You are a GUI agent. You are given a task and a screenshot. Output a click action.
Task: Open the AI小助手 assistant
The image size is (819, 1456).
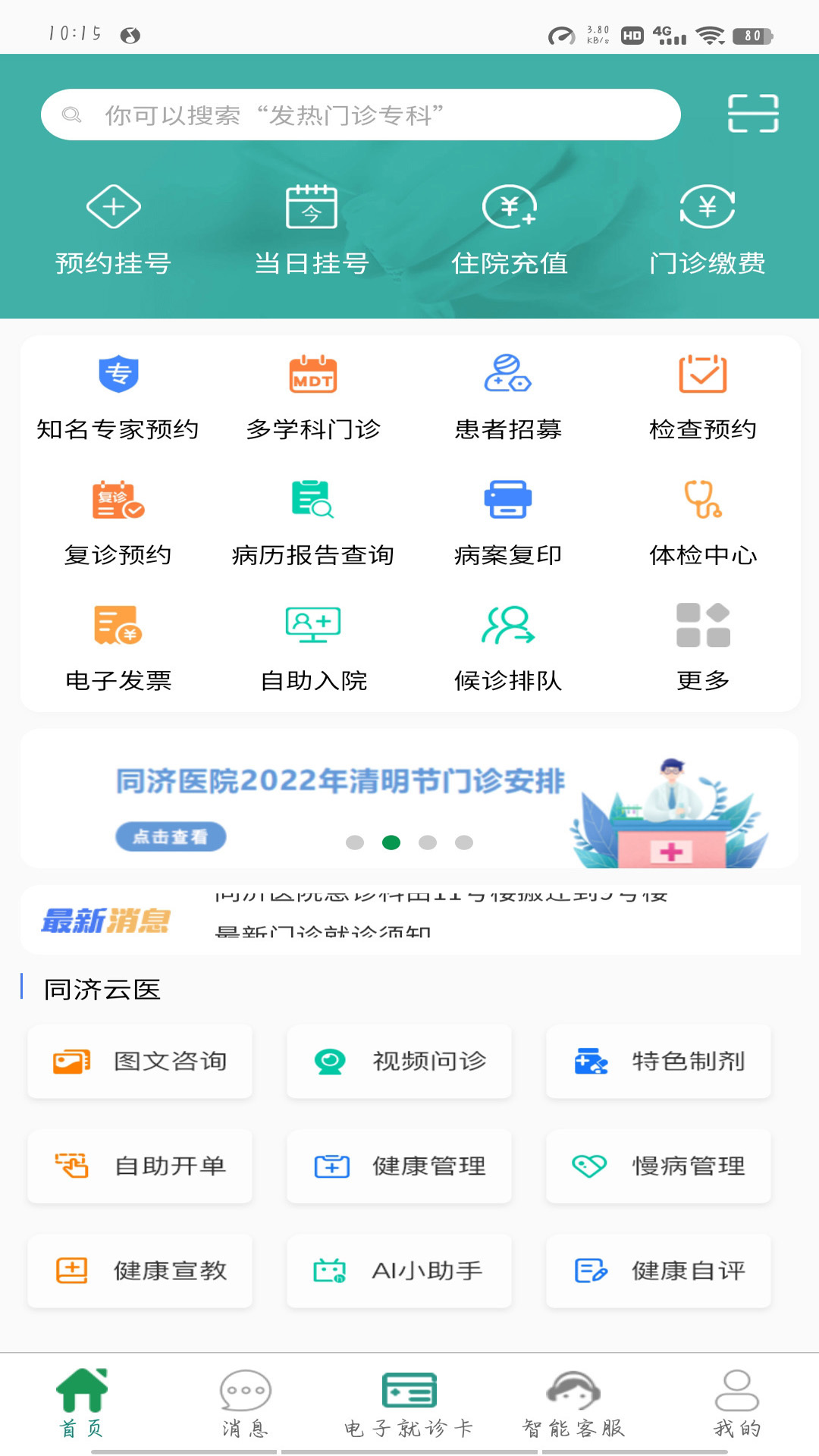point(399,1270)
